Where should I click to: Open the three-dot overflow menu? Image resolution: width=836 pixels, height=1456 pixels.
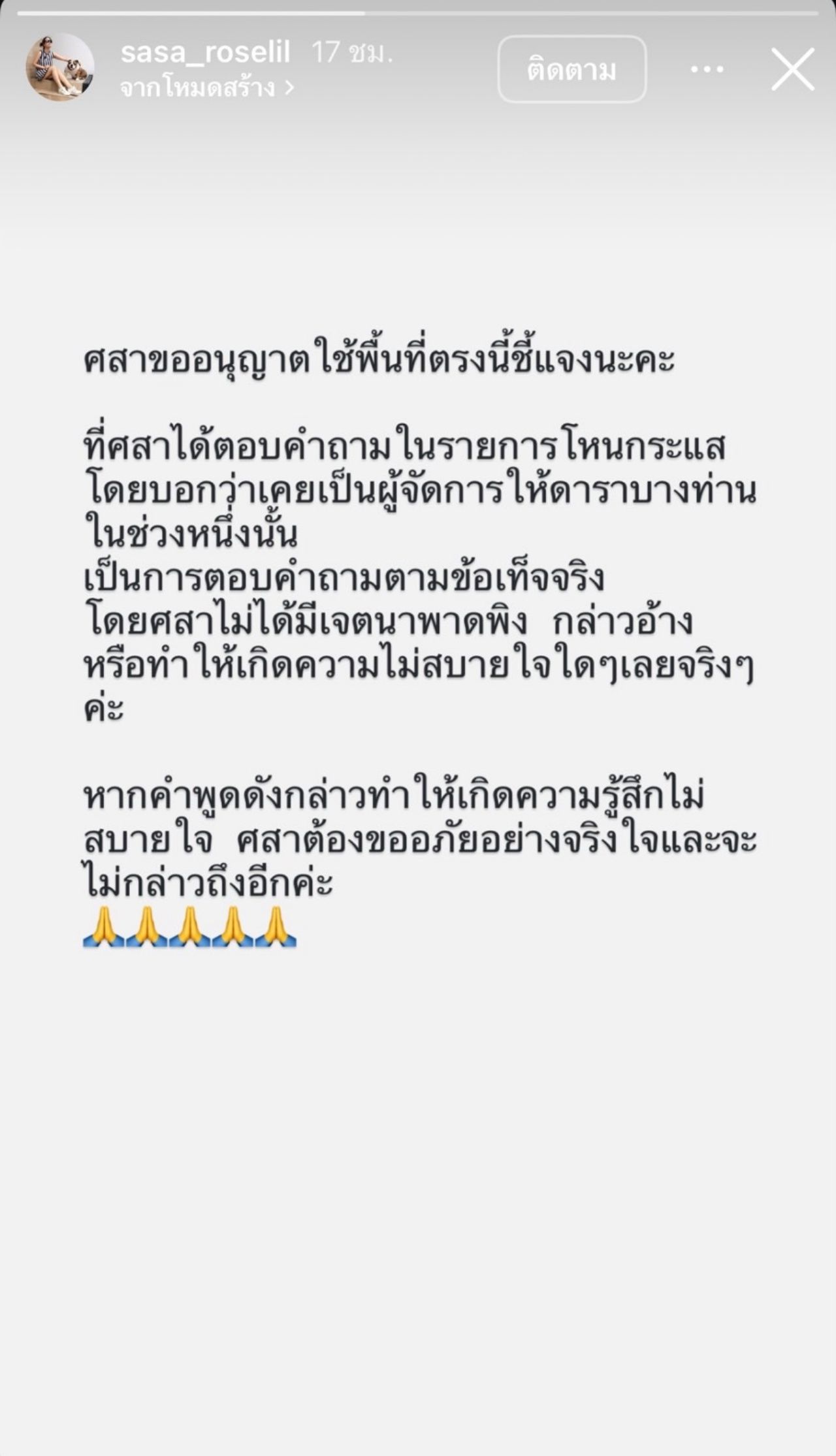707,69
